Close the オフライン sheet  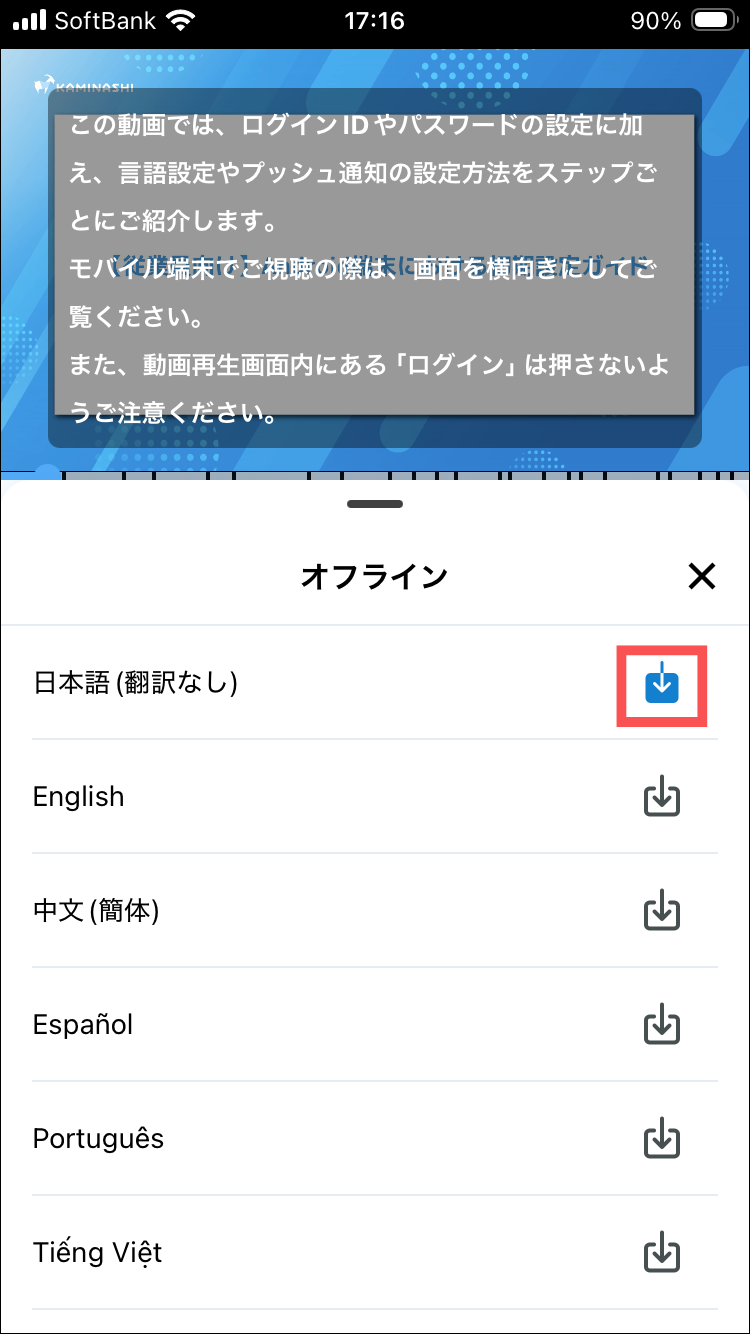click(702, 576)
